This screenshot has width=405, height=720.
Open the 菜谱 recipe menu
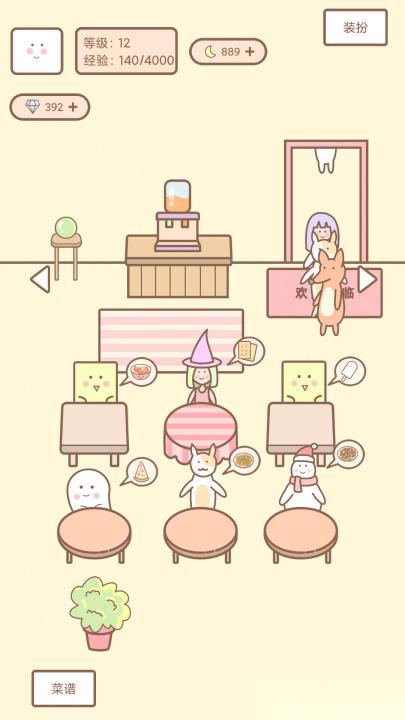[64, 688]
